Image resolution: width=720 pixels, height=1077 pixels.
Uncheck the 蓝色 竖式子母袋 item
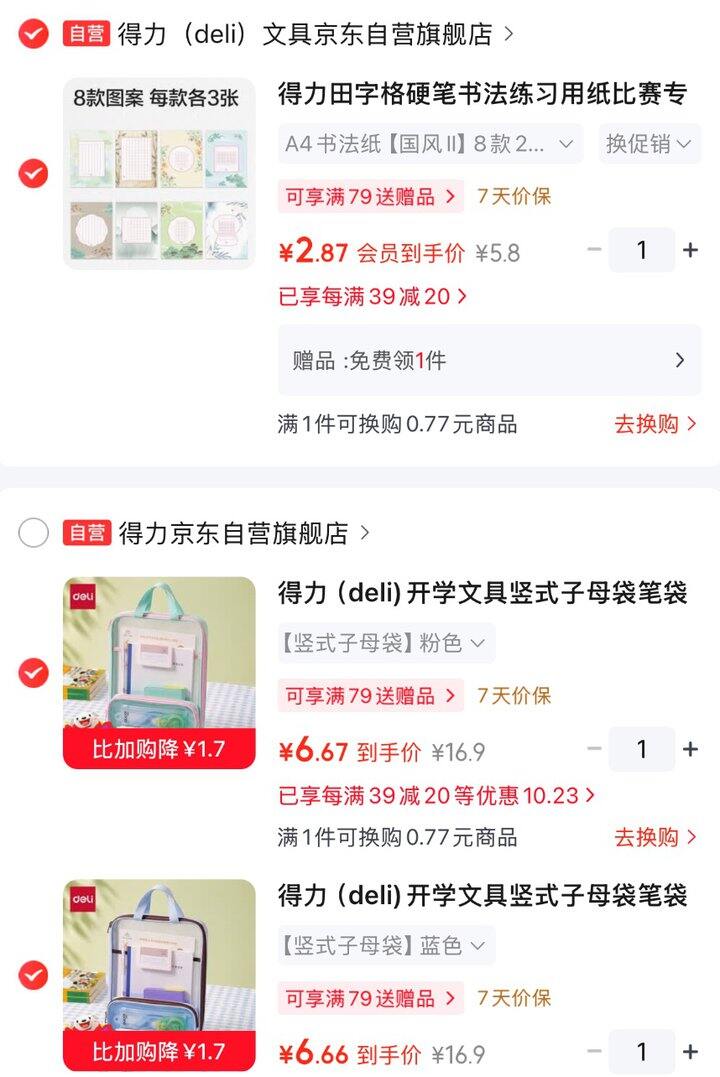[x=33, y=975]
